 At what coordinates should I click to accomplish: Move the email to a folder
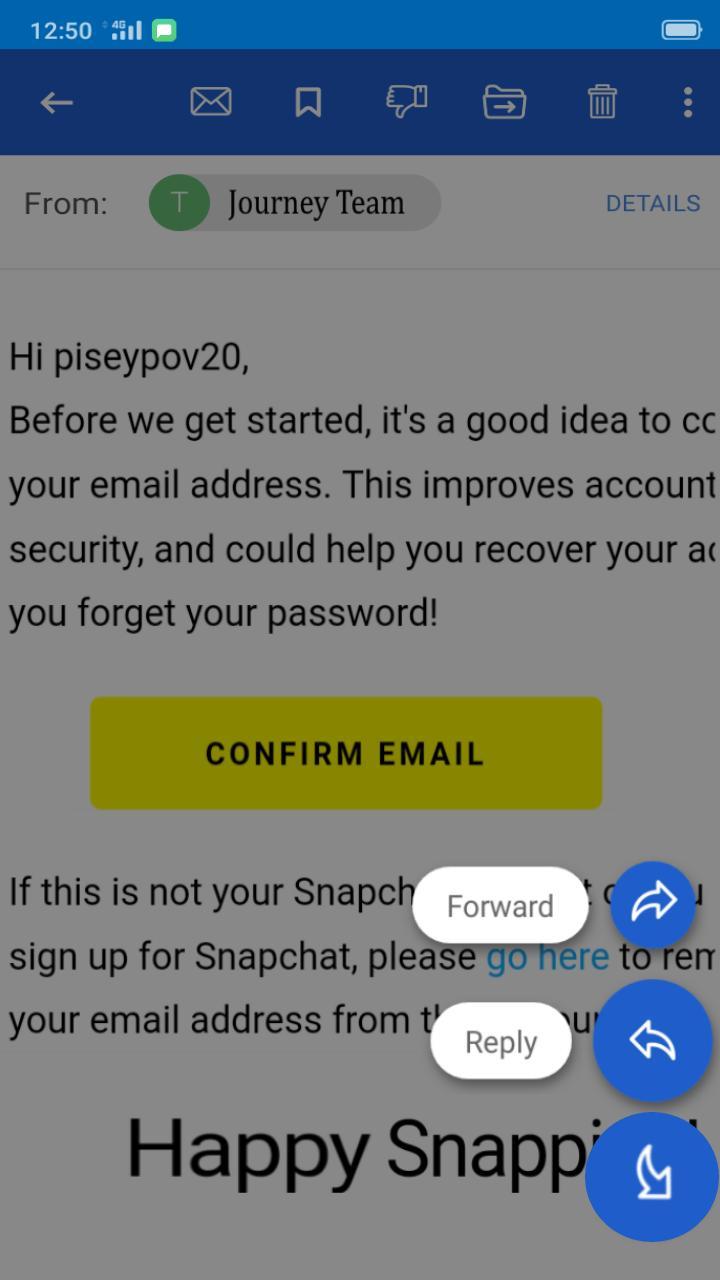(504, 102)
